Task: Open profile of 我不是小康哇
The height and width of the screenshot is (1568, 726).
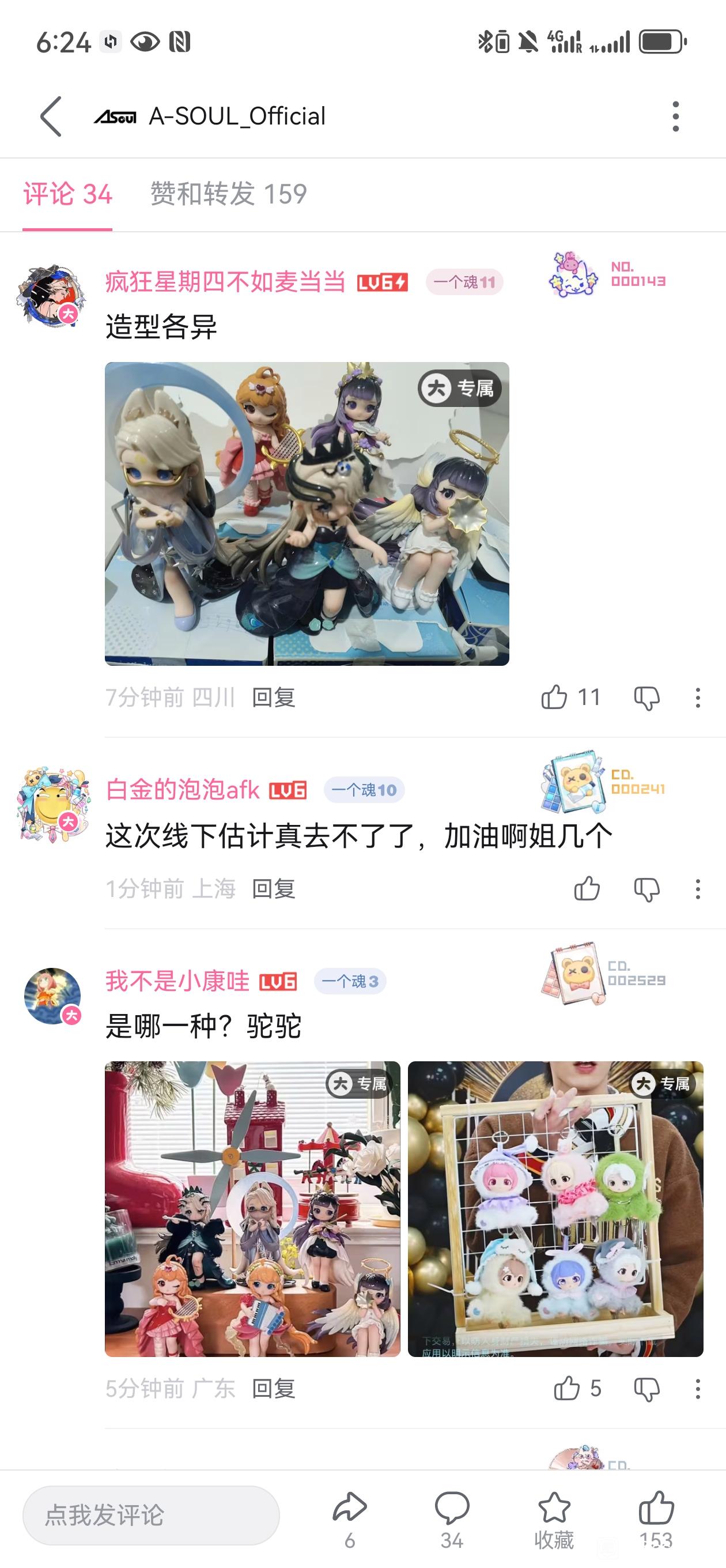Action: 52,997
